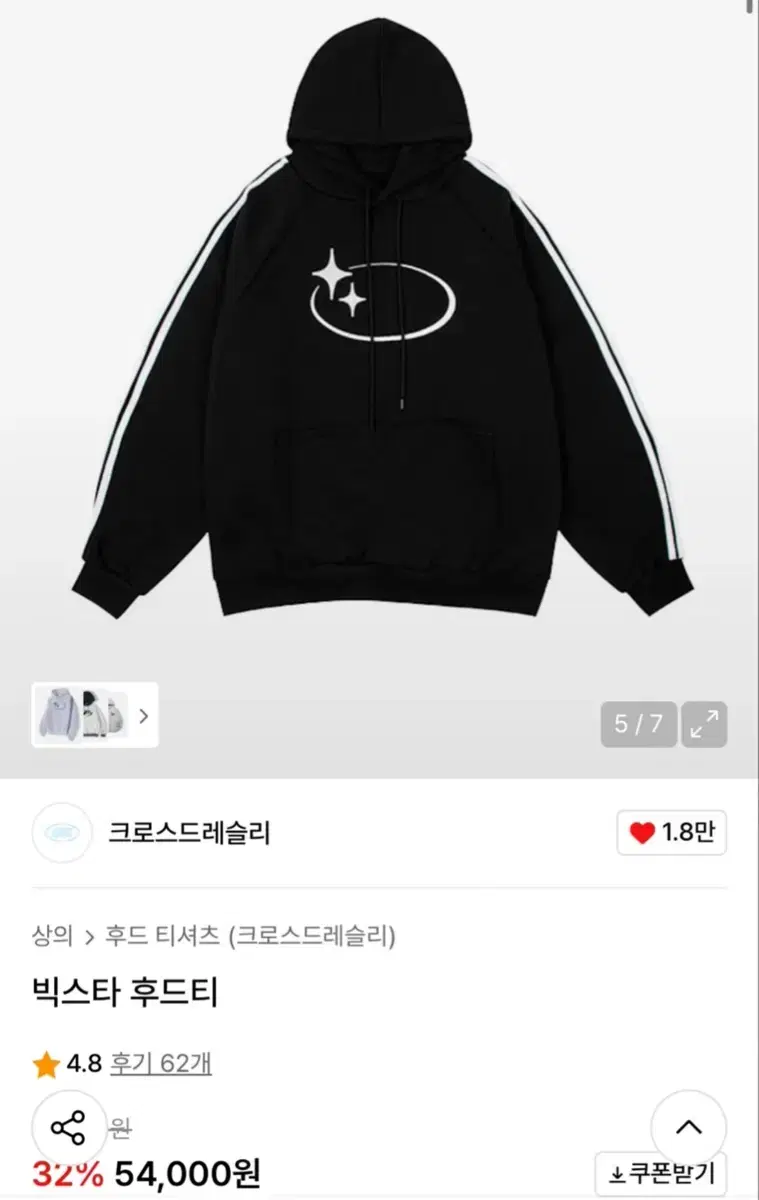759x1200 pixels.
Task: Open the 크로스드레슬리 seller profile logo
Action: (61, 835)
